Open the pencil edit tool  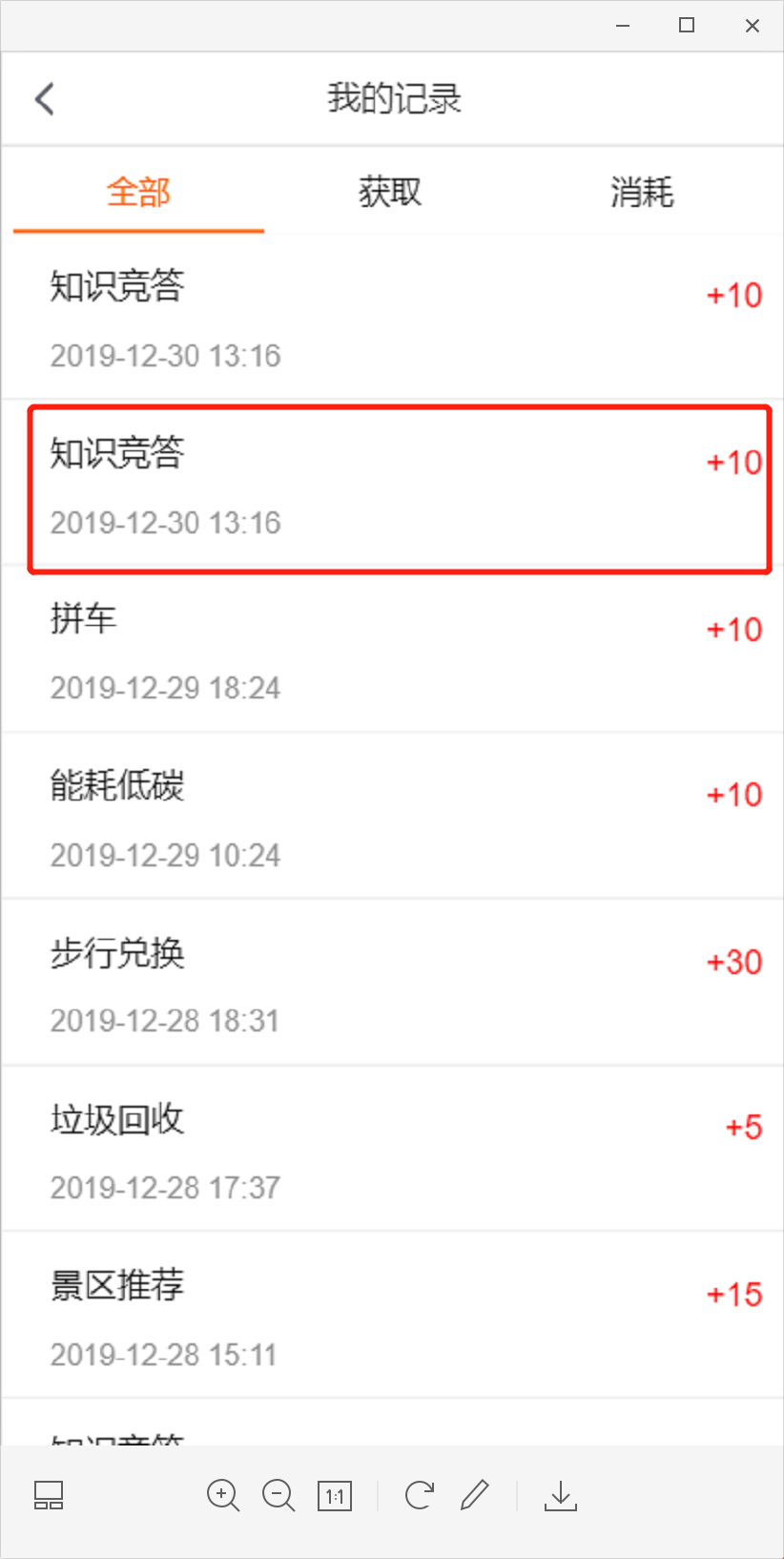pyautogui.click(x=474, y=1494)
